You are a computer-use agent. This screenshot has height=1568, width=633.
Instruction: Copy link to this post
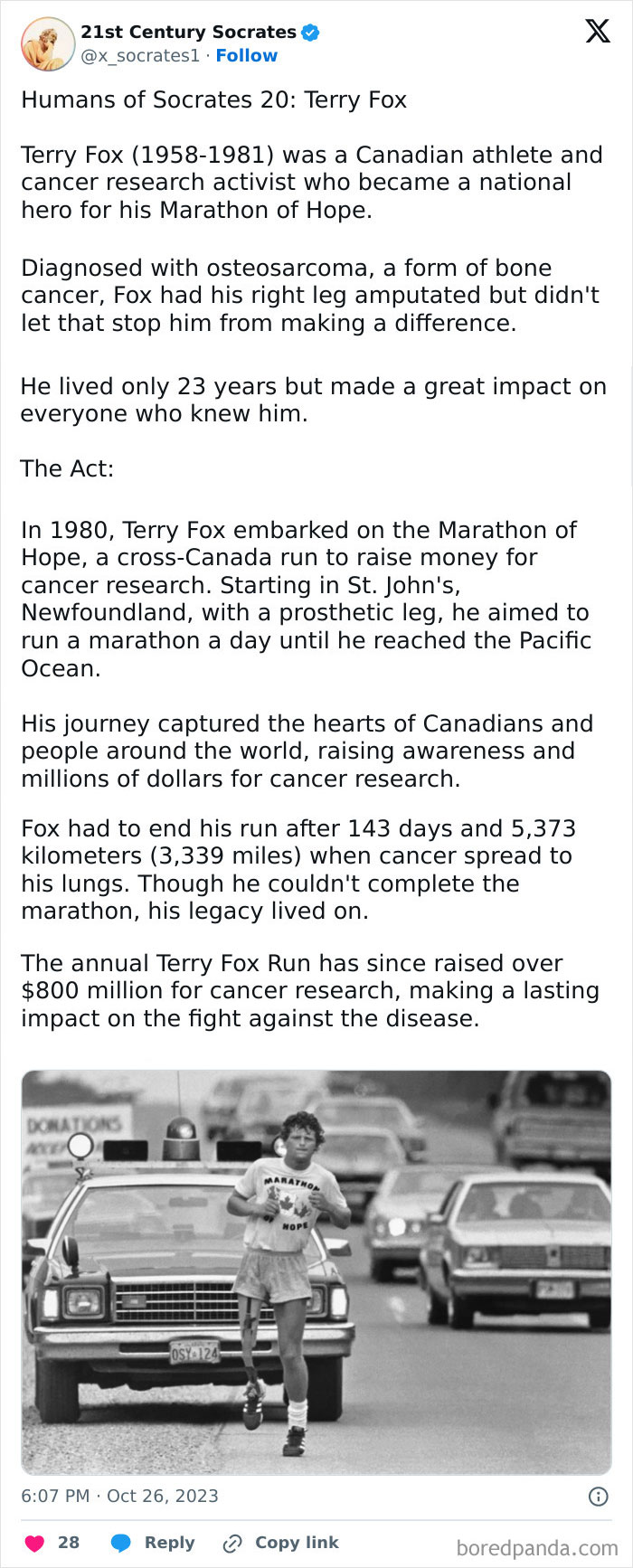tap(282, 1543)
